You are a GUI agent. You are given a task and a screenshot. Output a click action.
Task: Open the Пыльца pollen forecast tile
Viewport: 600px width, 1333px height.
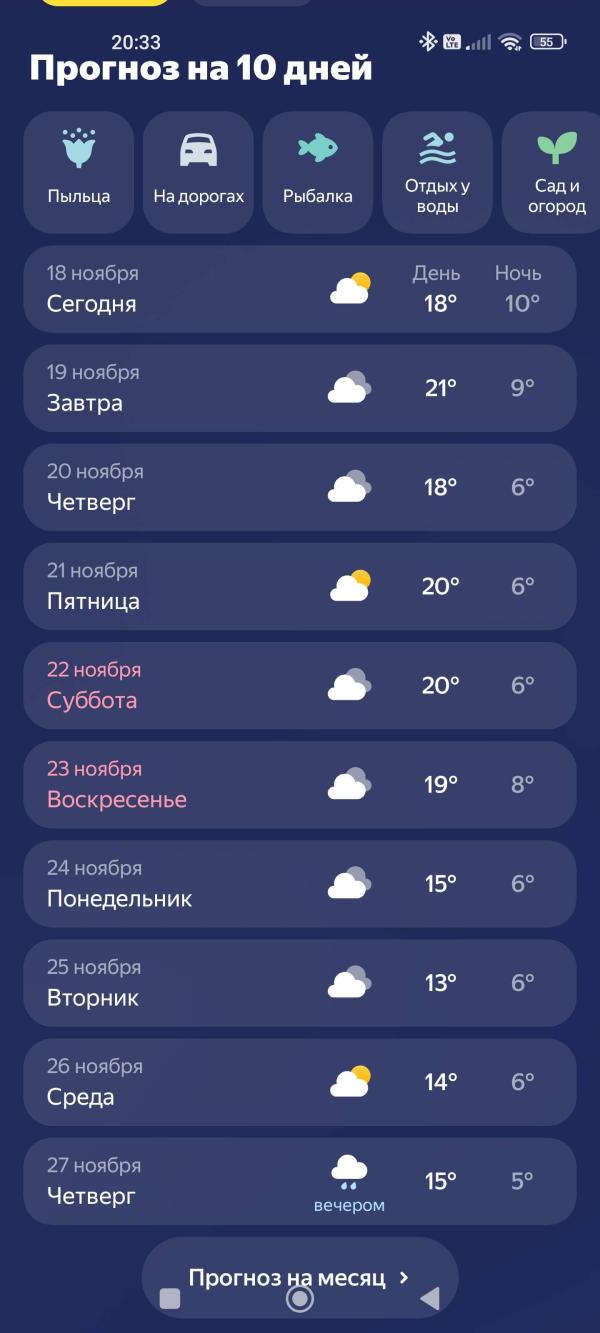[79, 172]
